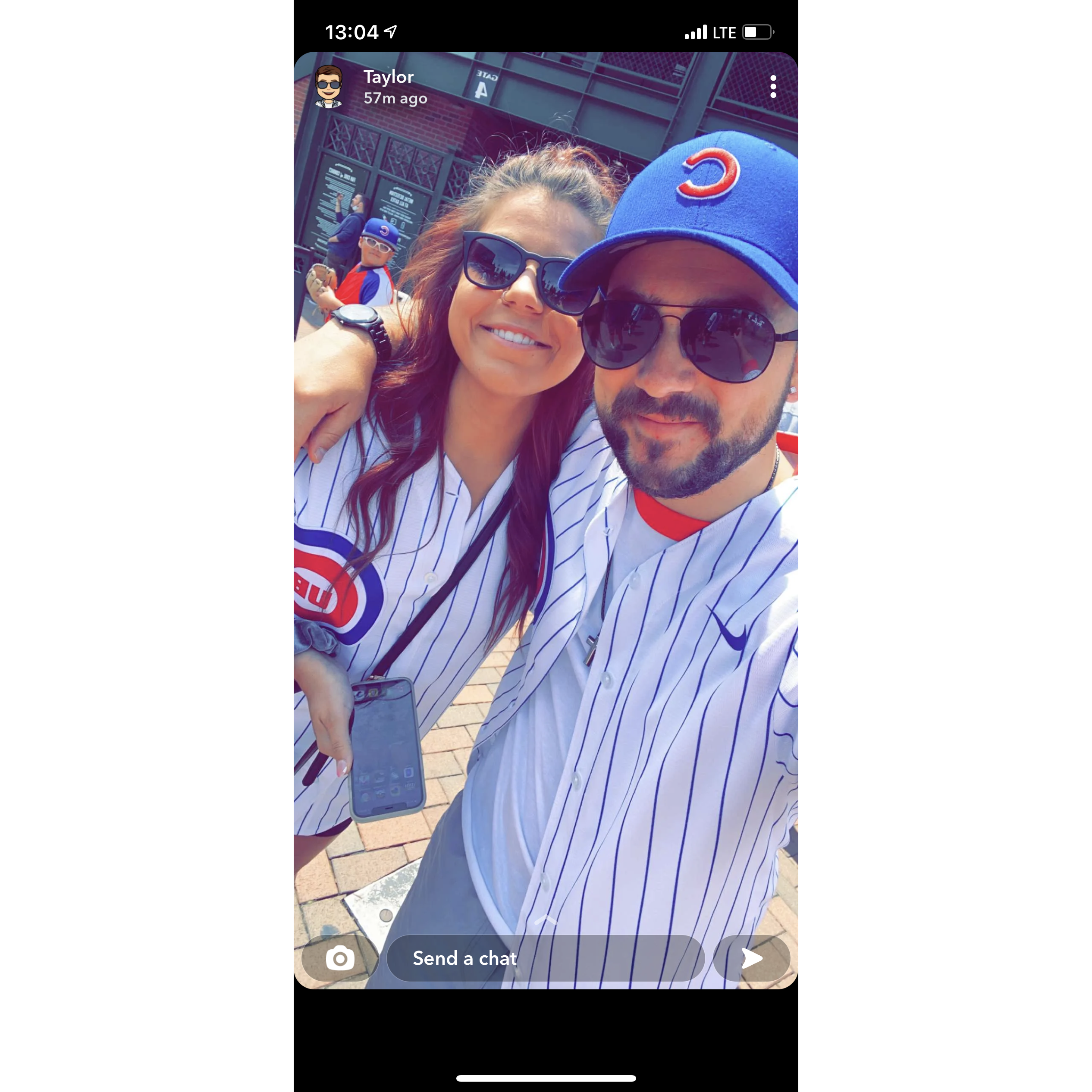The image size is (1092, 1092).
Task: Open camera to reply with a snap
Action: click(340, 958)
